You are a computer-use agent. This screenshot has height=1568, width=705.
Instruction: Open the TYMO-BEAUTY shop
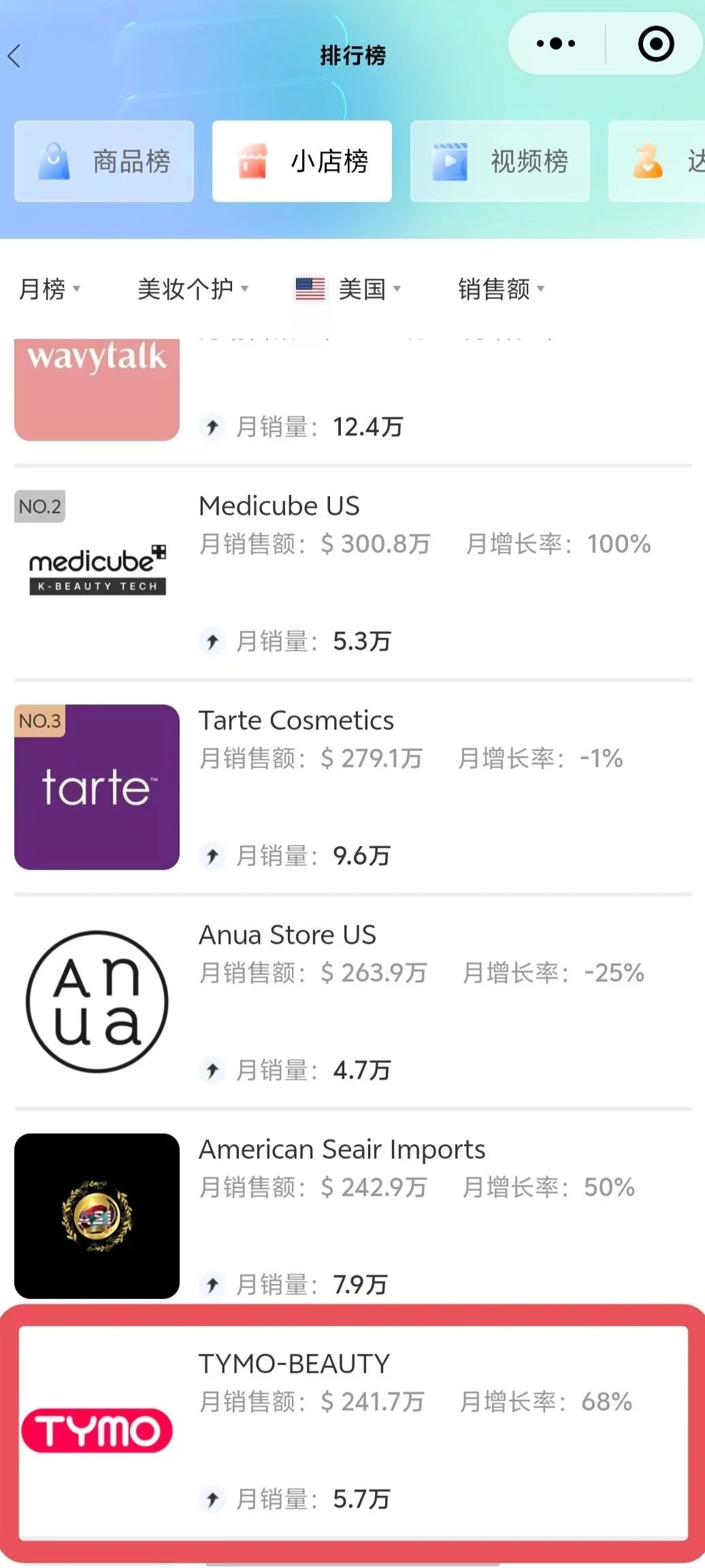[294, 1364]
